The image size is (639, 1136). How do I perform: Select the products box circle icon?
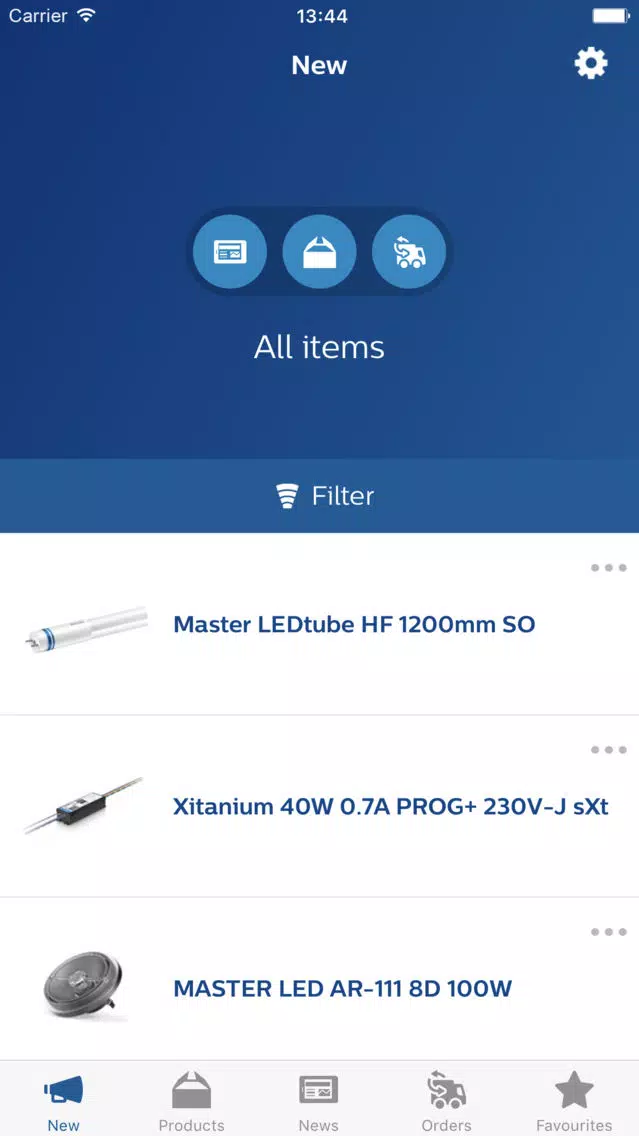pyautogui.click(x=319, y=252)
